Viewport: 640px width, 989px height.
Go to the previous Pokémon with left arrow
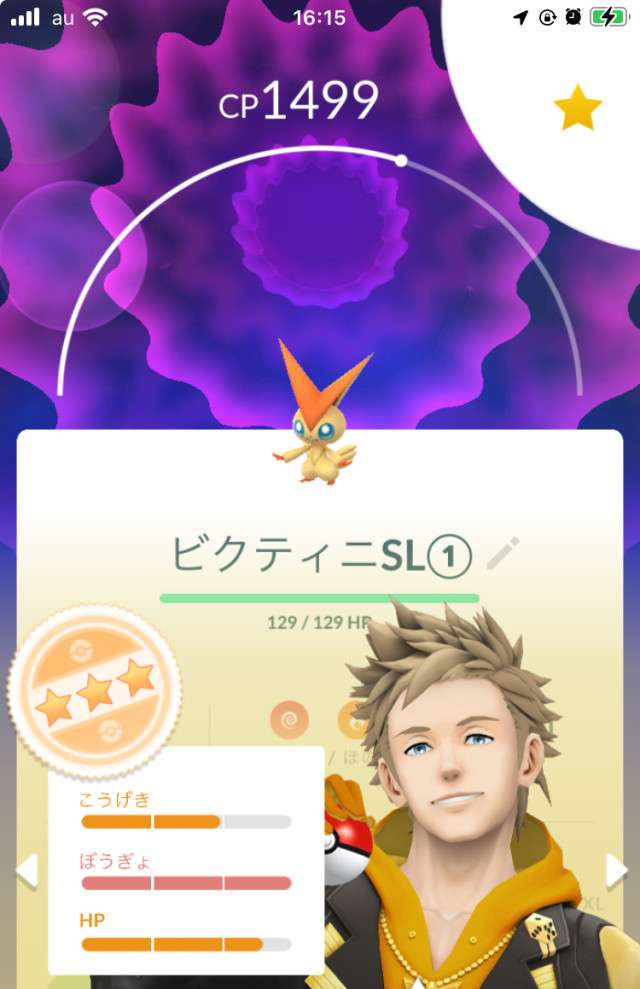click(x=27, y=870)
